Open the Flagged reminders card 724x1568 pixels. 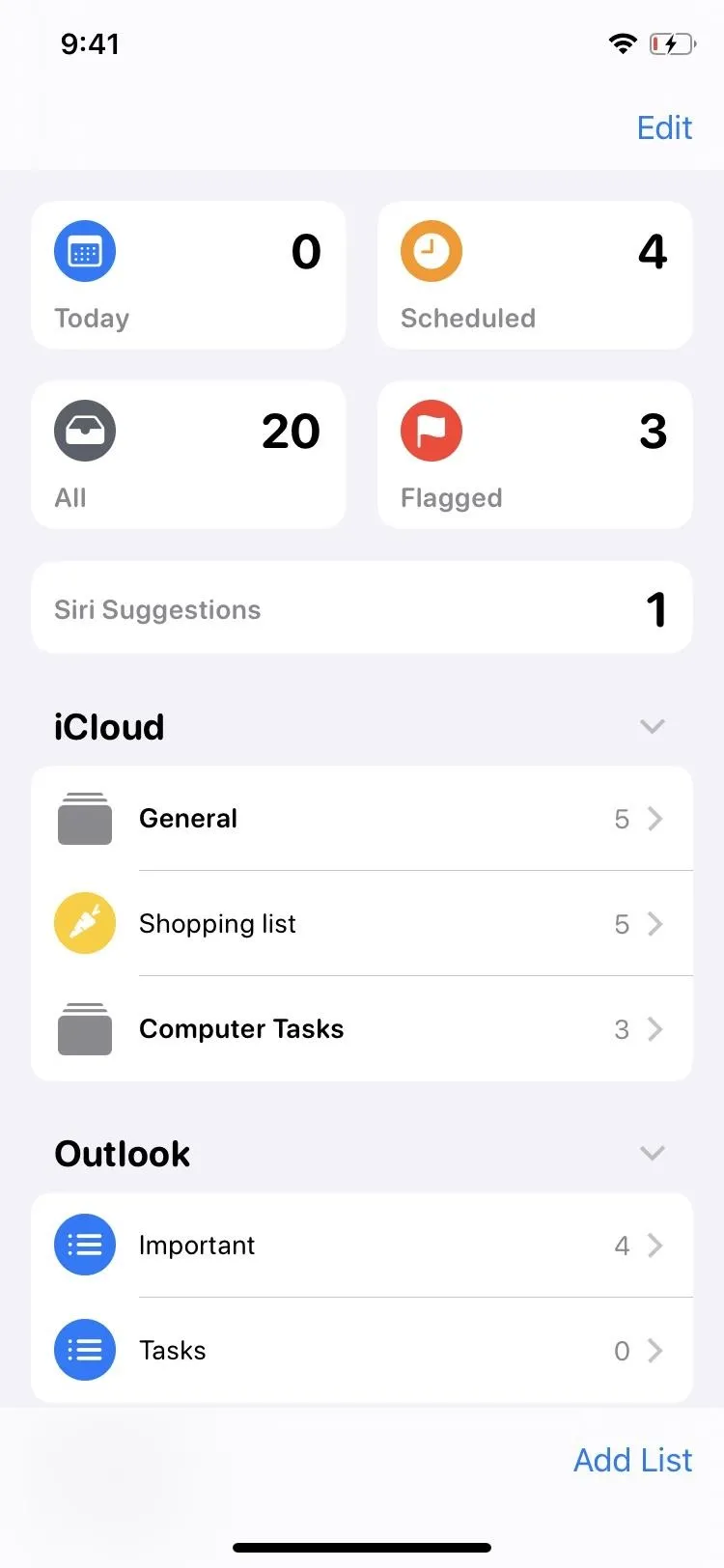535,455
